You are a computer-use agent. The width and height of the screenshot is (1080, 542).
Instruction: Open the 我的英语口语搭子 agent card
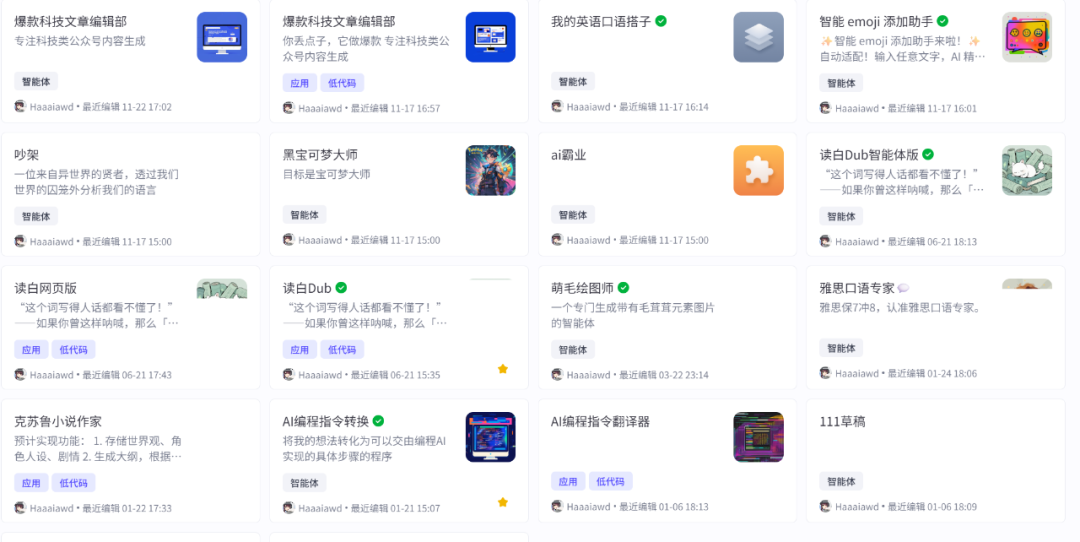point(601,21)
